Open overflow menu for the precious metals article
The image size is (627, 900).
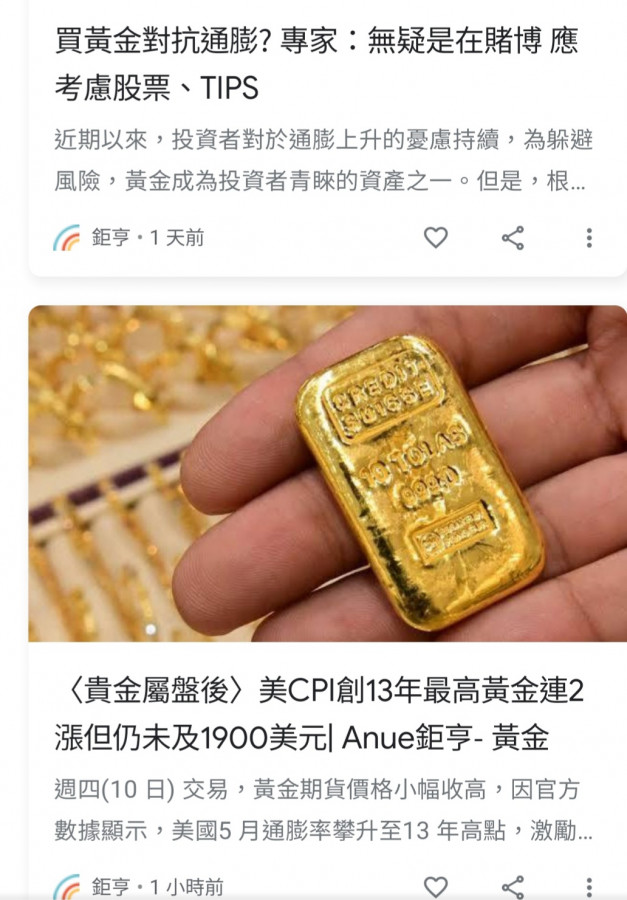point(589,886)
